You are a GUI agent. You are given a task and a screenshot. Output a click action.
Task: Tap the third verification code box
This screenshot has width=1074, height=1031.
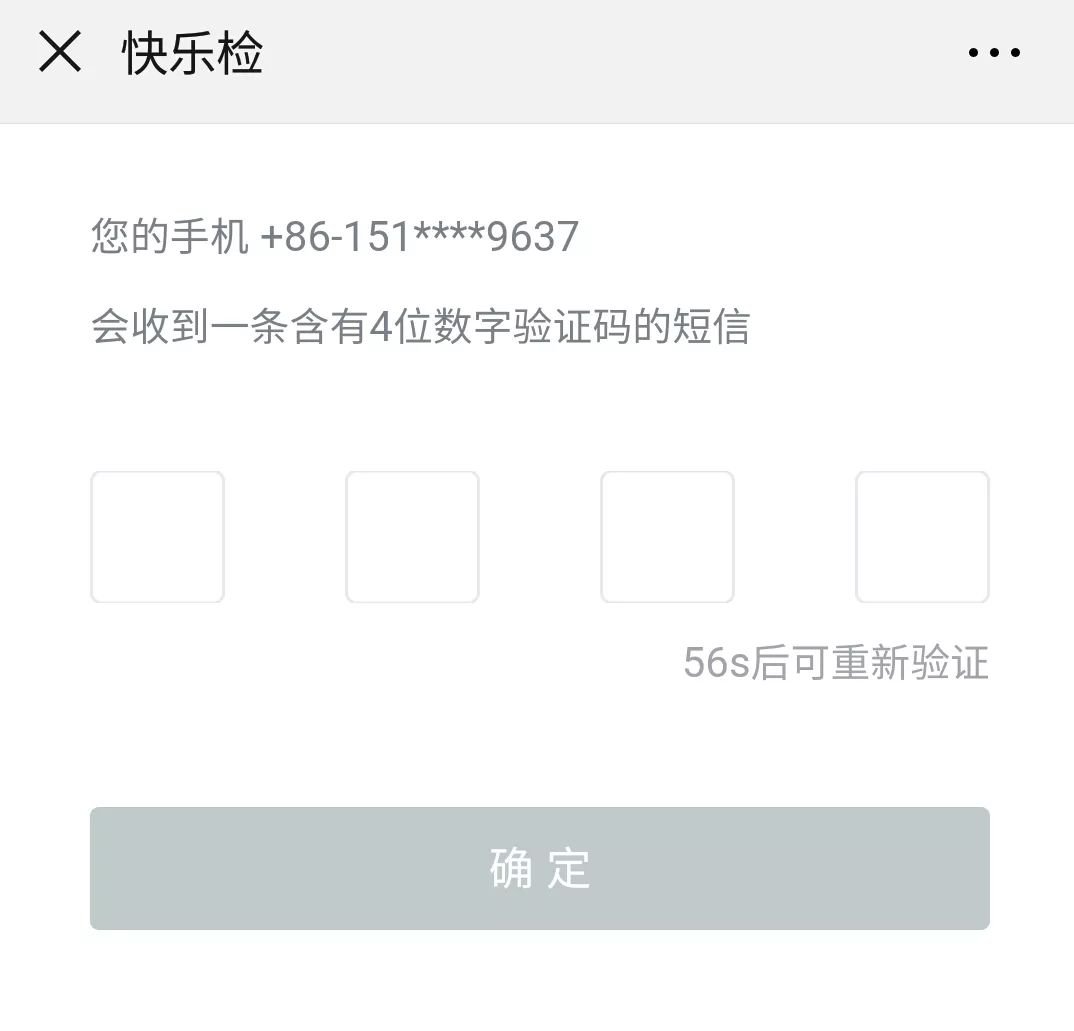coord(667,537)
